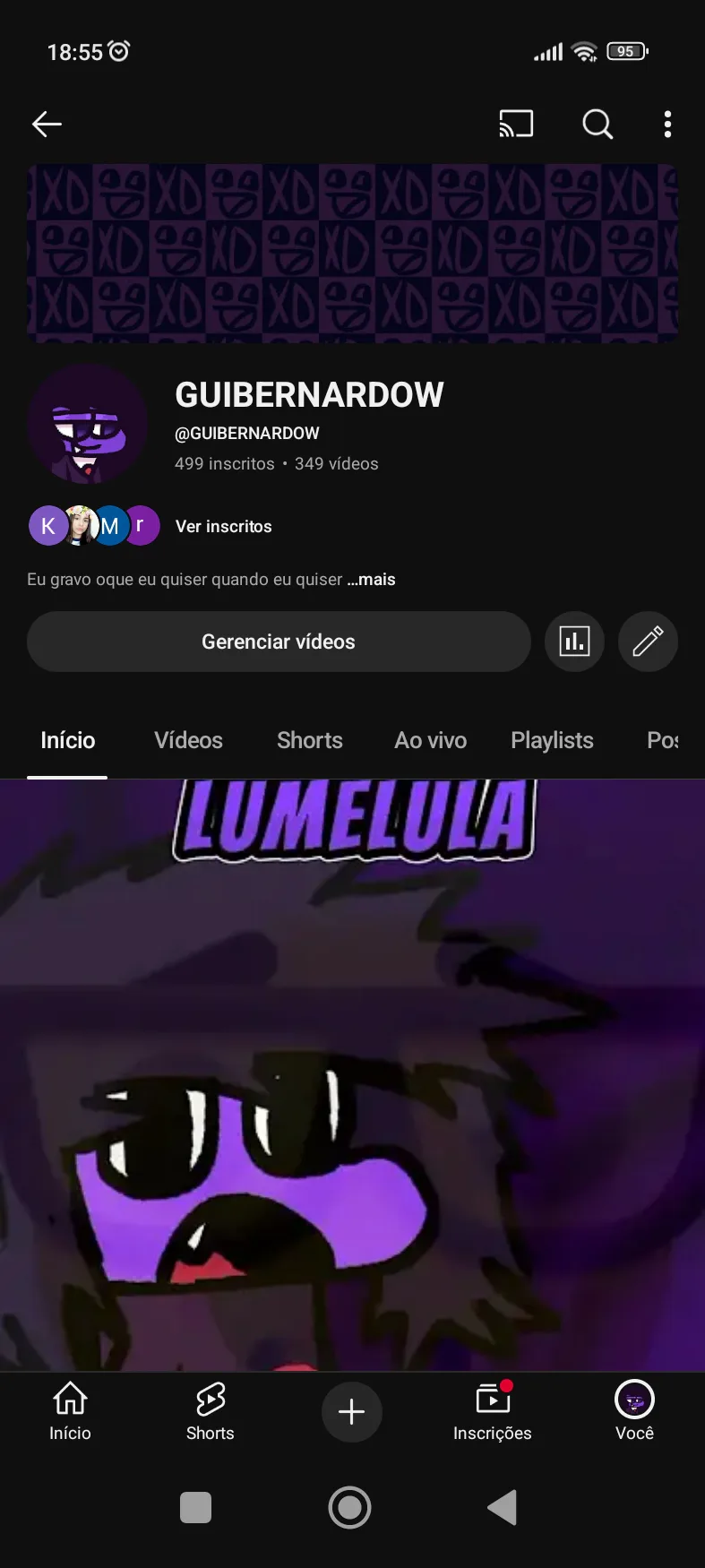
Task: Open channel analytics chart icon
Action: pos(574,642)
